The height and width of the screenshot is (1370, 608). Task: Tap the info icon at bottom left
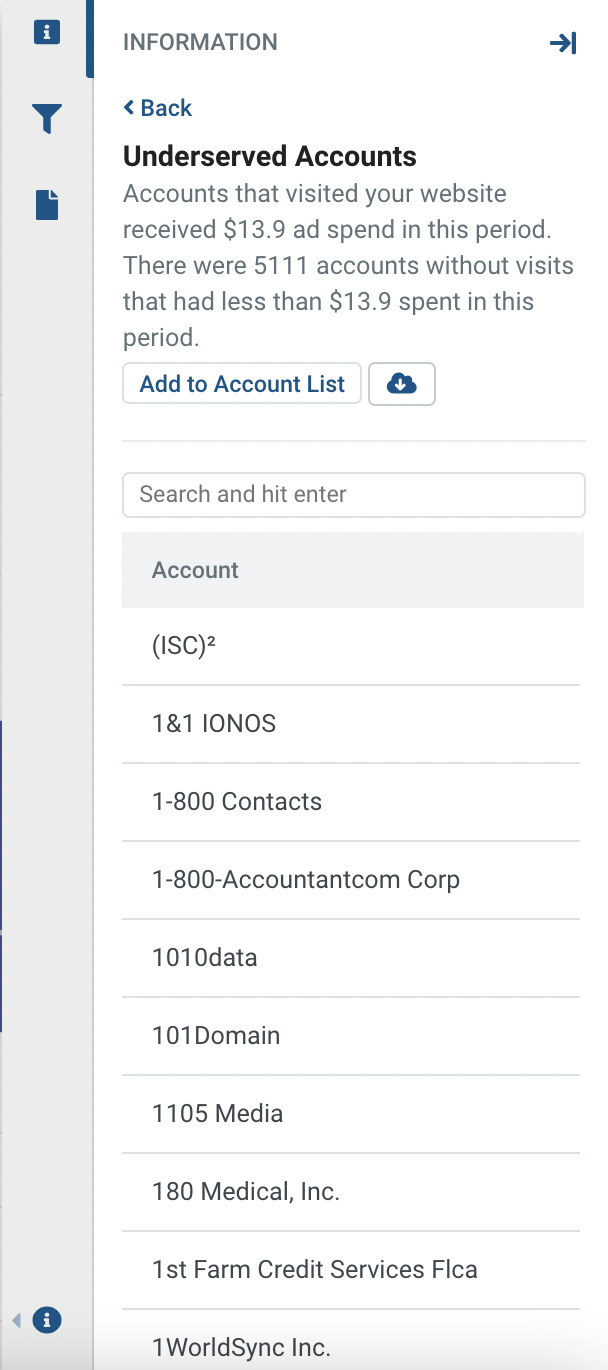(x=47, y=1319)
